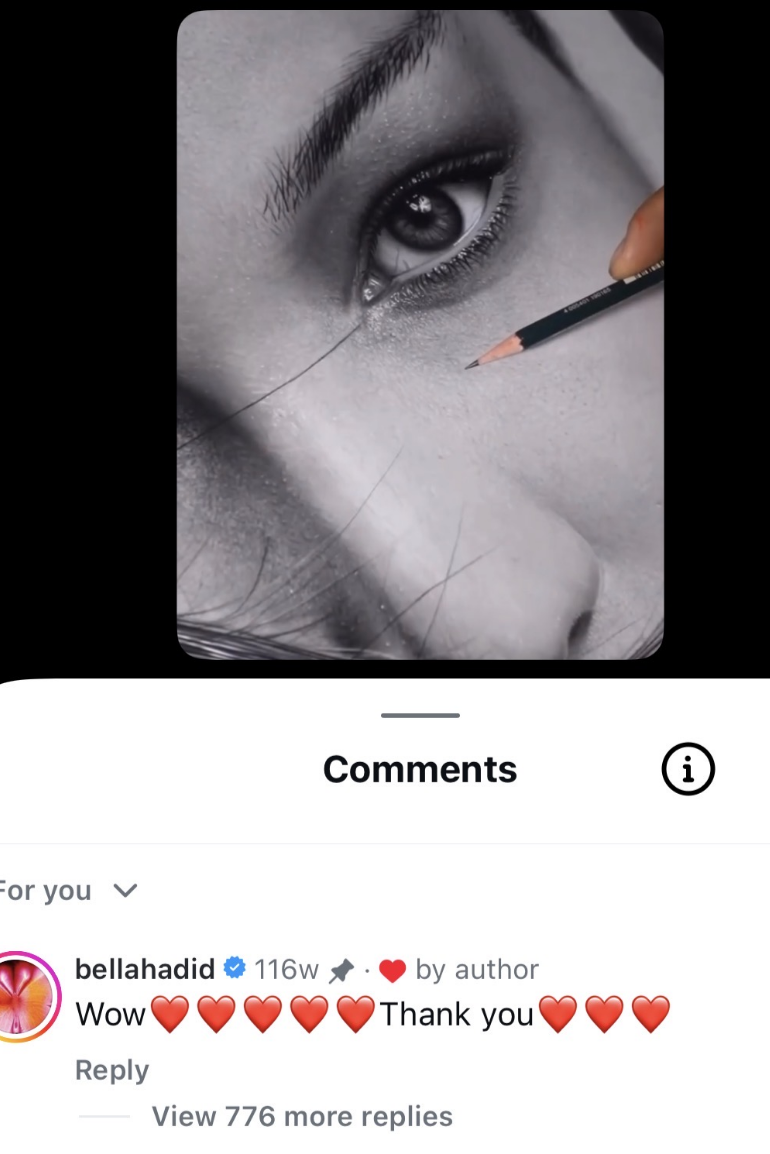This screenshot has height=1154, width=770.
Task: Tap the comments sheet drag handle
Action: point(420,715)
